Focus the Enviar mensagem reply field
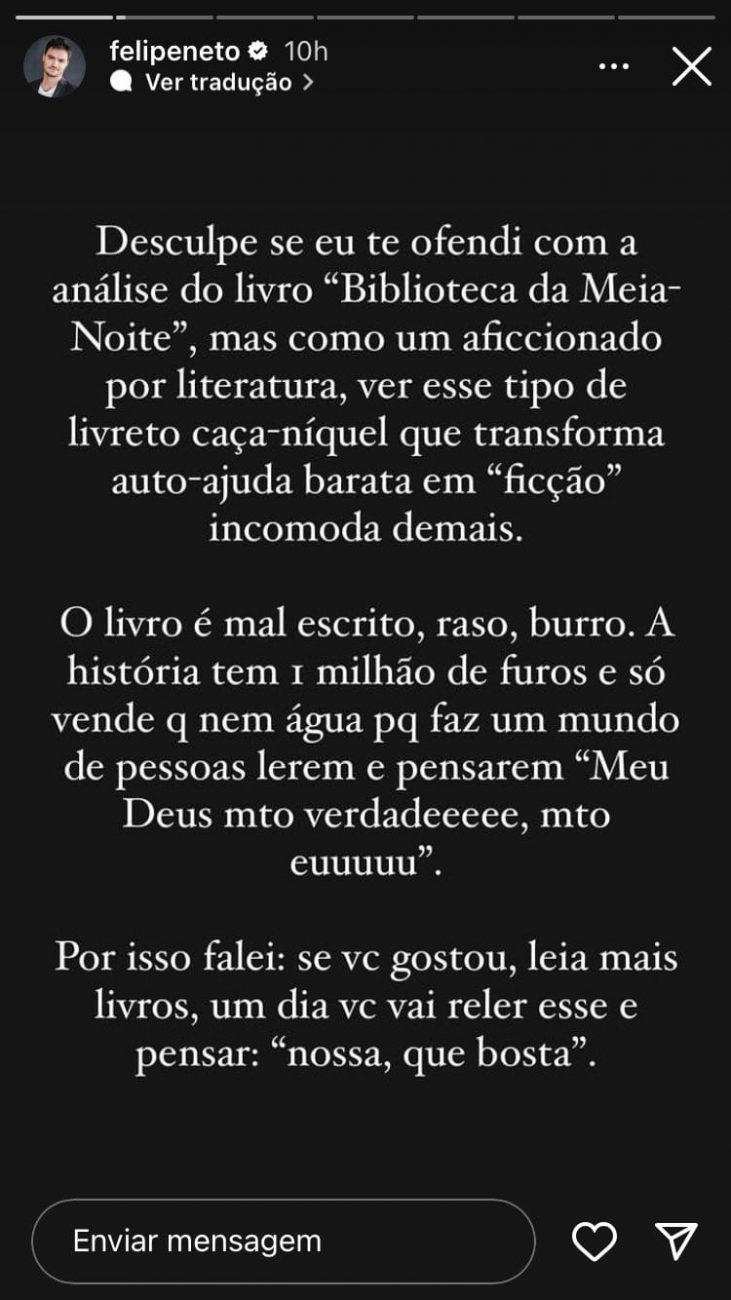The width and height of the screenshot is (731, 1300). click(283, 1241)
